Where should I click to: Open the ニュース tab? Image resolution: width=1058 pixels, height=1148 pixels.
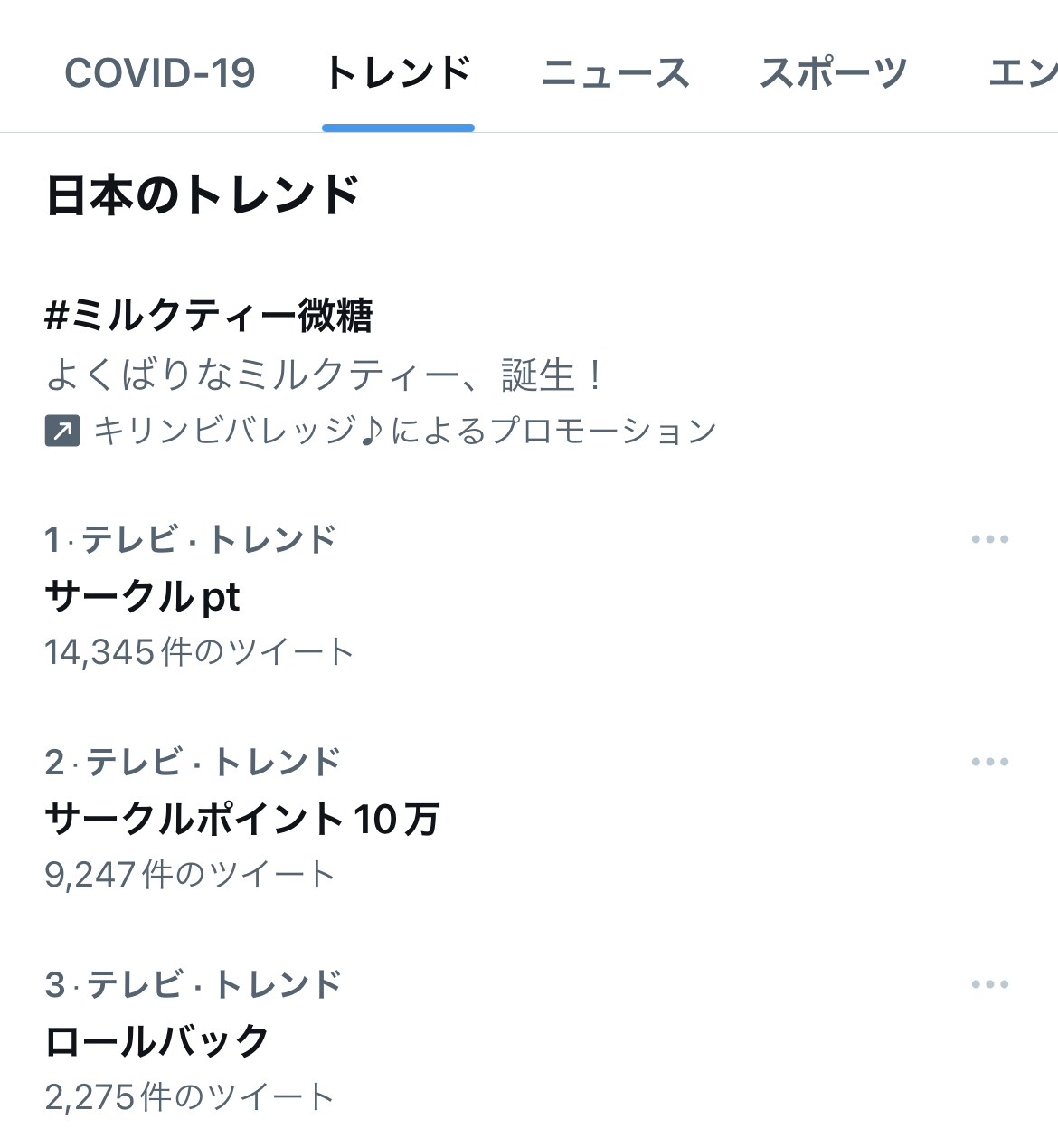pyautogui.click(x=615, y=73)
